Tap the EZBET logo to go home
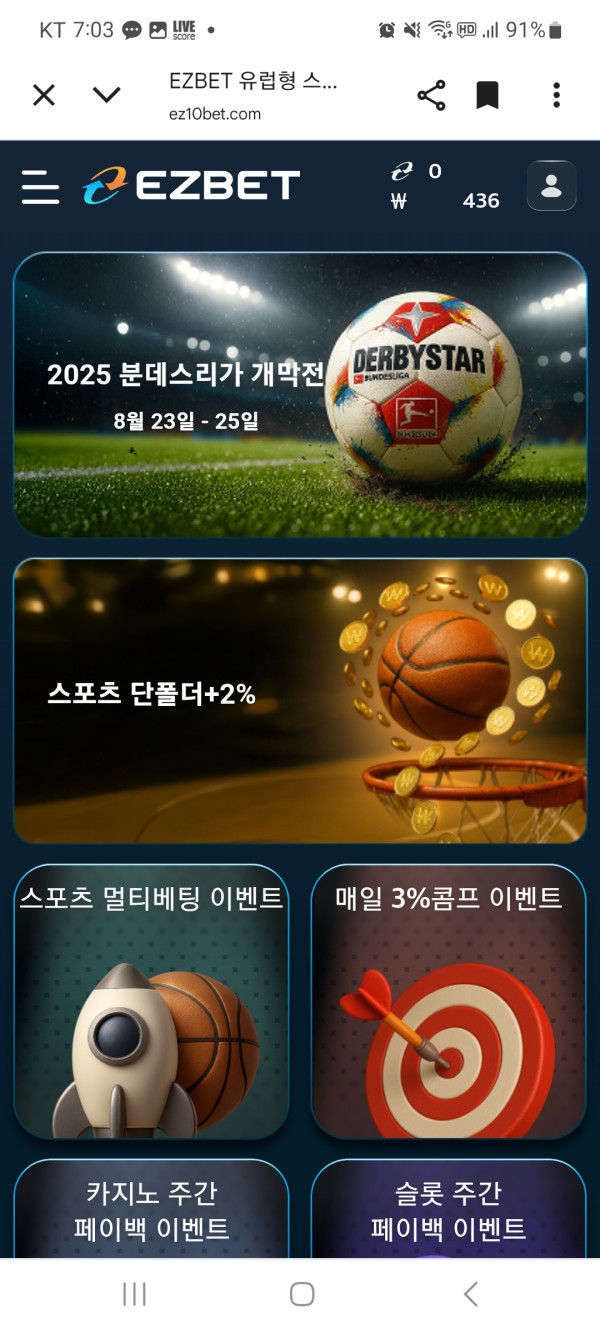Screen dimensions: 600x1333 [192, 186]
